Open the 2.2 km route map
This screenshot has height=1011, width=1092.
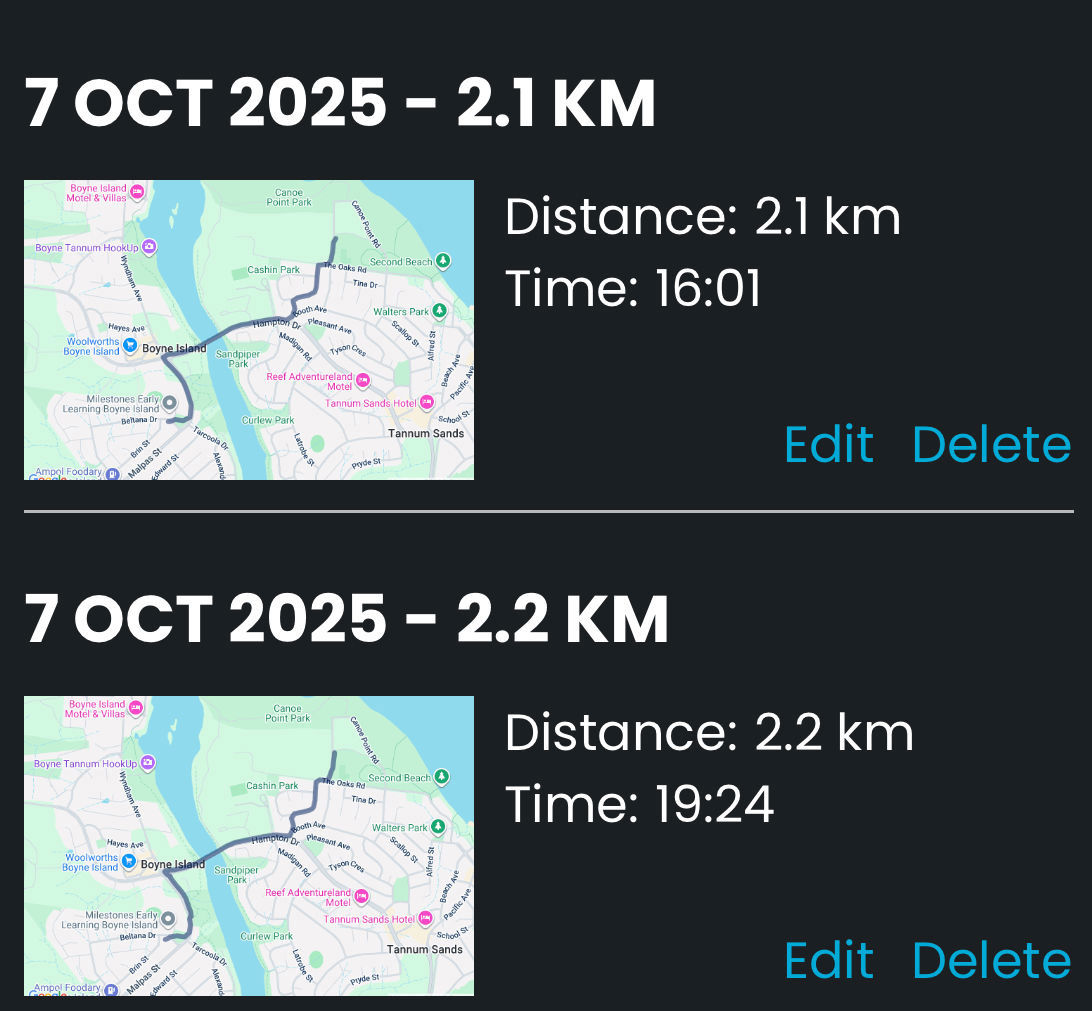click(248, 845)
